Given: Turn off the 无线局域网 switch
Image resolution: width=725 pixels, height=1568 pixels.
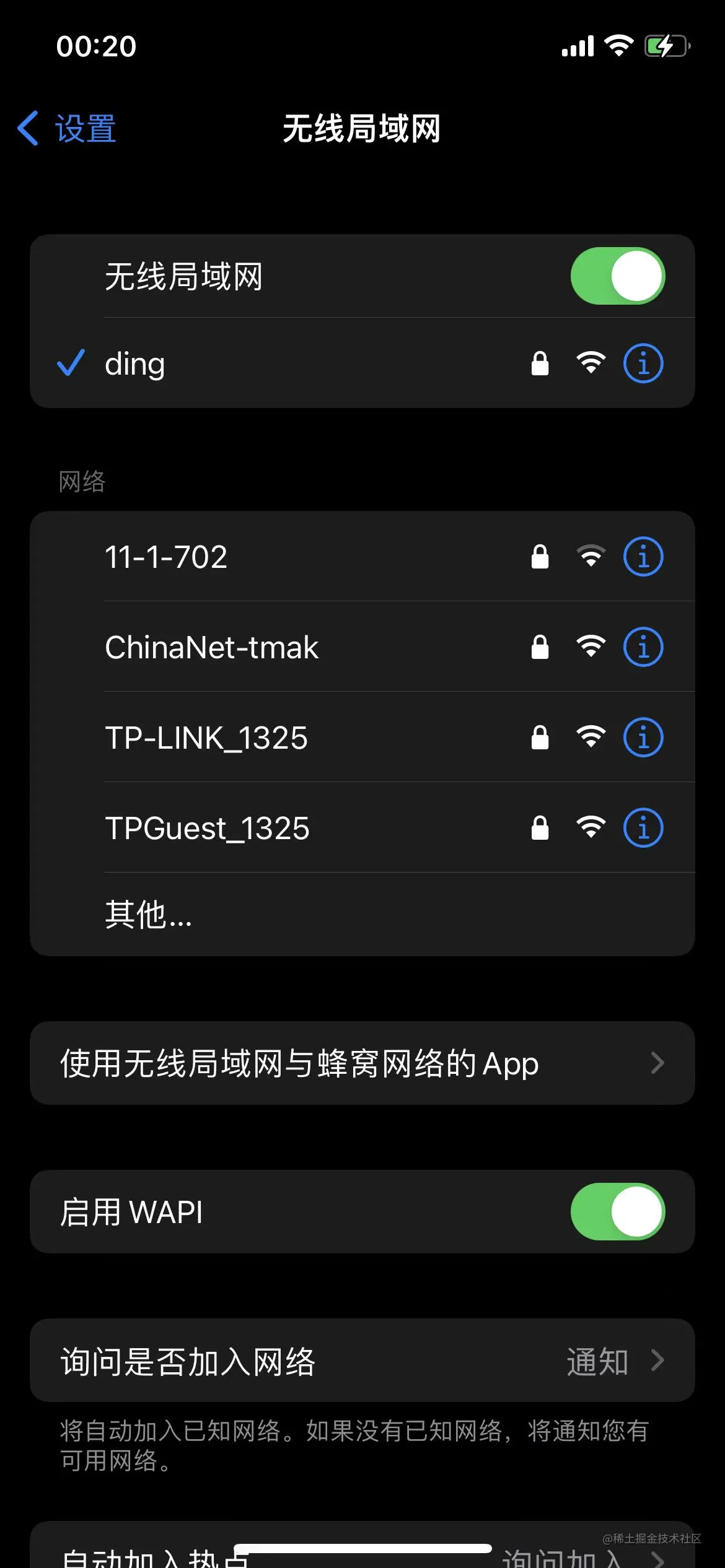Looking at the screenshot, I should (x=617, y=276).
